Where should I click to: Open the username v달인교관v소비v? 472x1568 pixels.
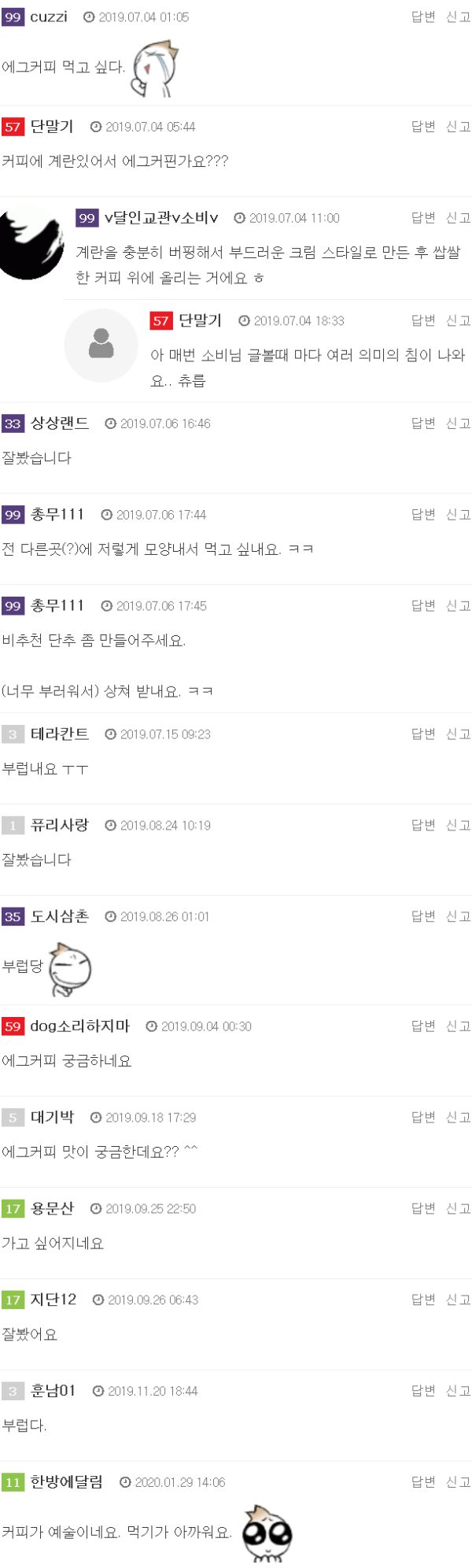tap(161, 218)
